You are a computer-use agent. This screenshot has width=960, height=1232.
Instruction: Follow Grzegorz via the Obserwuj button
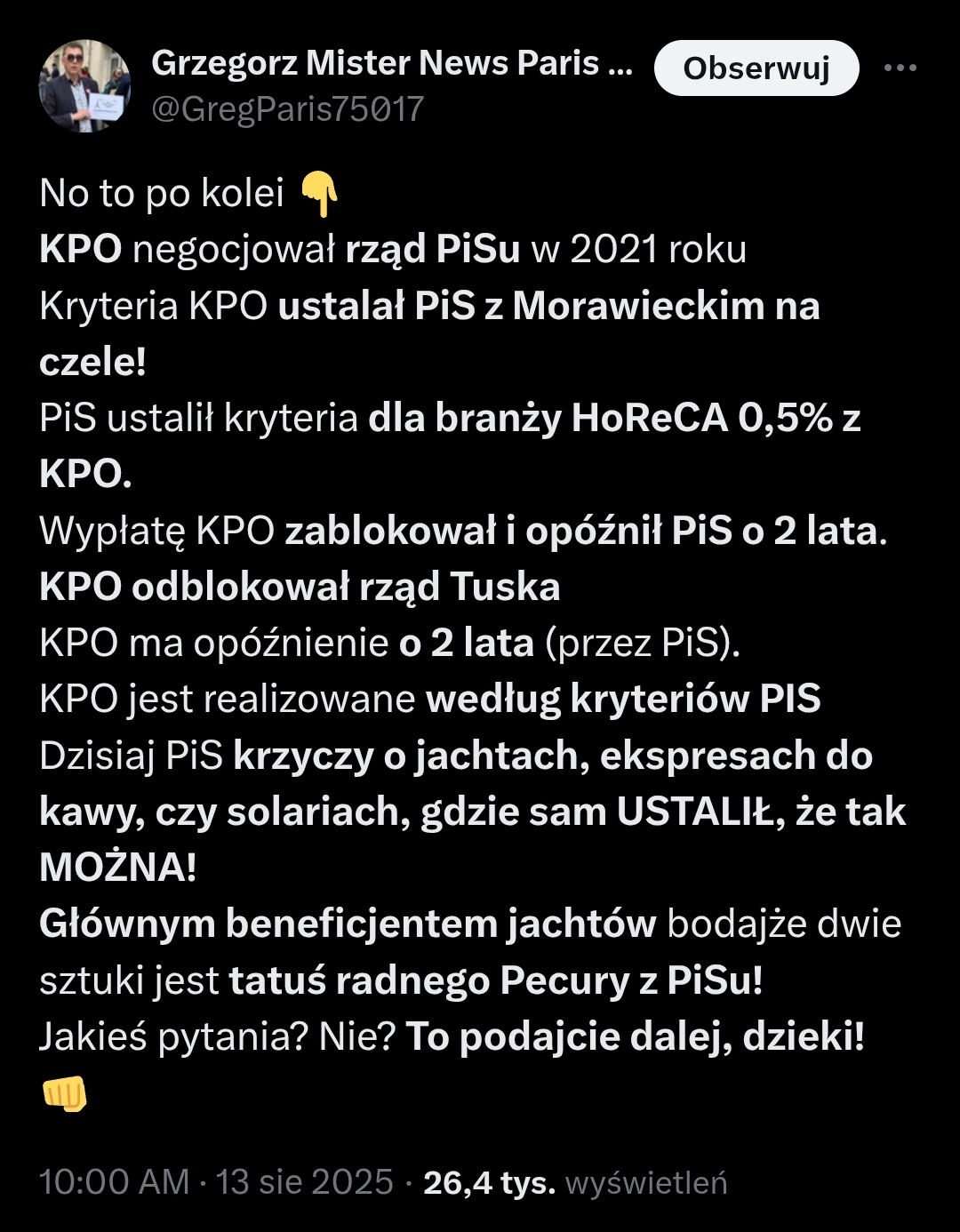click(756, 68)
